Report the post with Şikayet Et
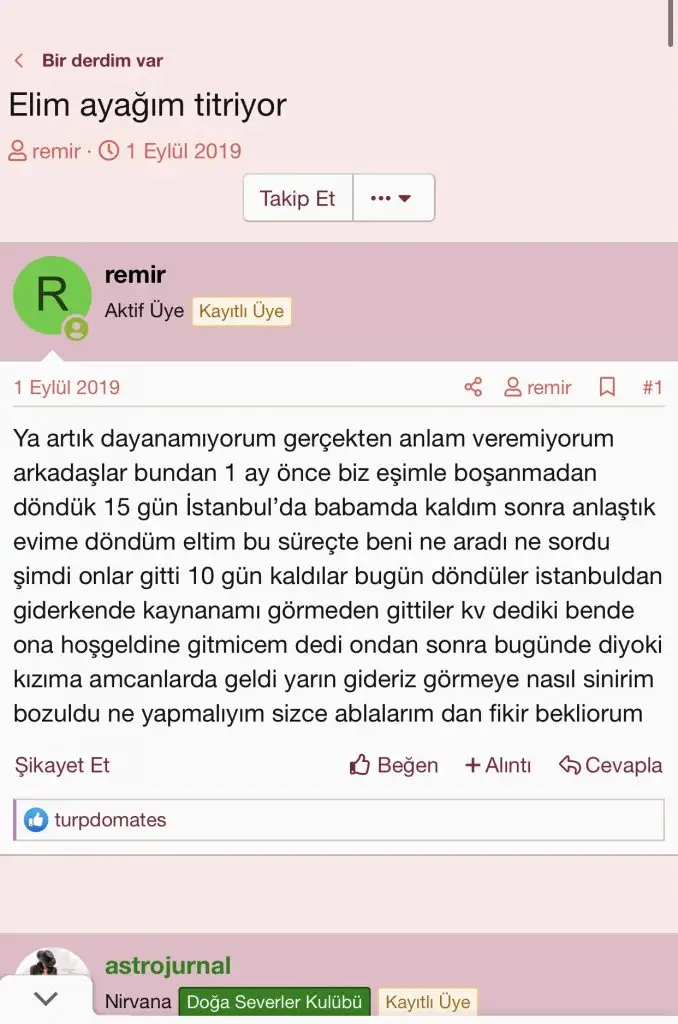678x1024 pixels. click(x=62, y=765)
